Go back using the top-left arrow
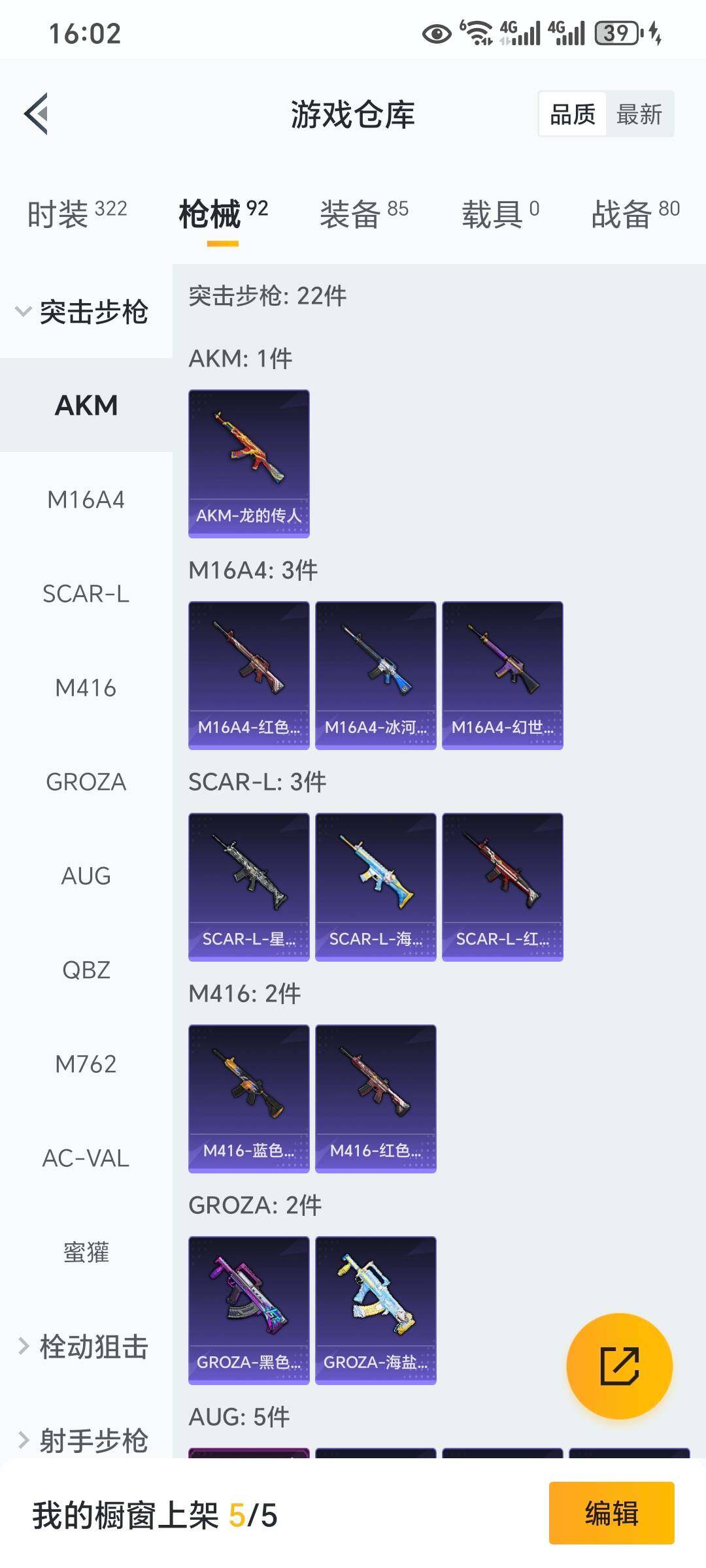This screenshot has width=706, height=1568. pyautogui.click(x=37, y=114)
